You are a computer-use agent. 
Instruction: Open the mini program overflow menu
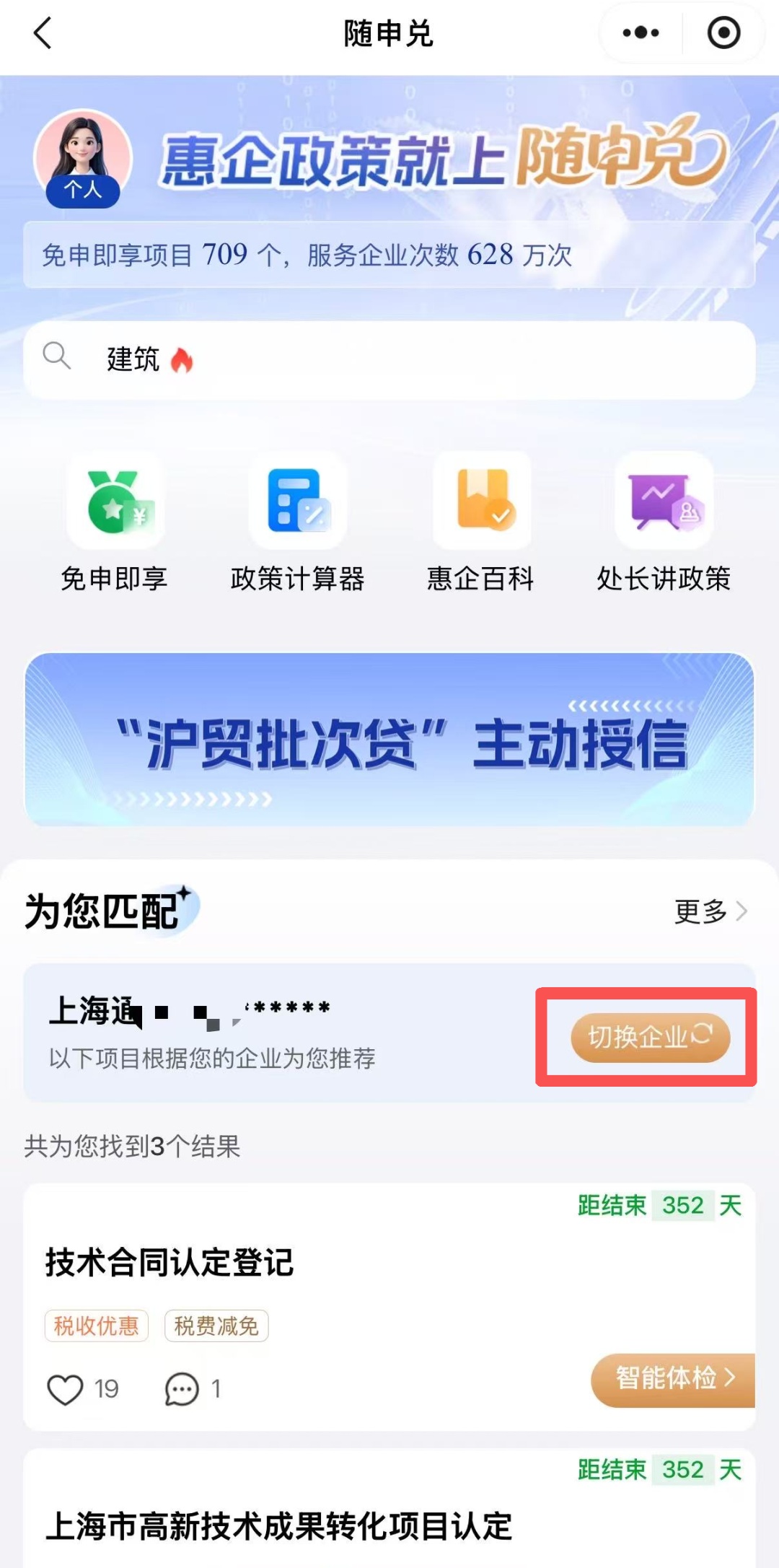641,33
